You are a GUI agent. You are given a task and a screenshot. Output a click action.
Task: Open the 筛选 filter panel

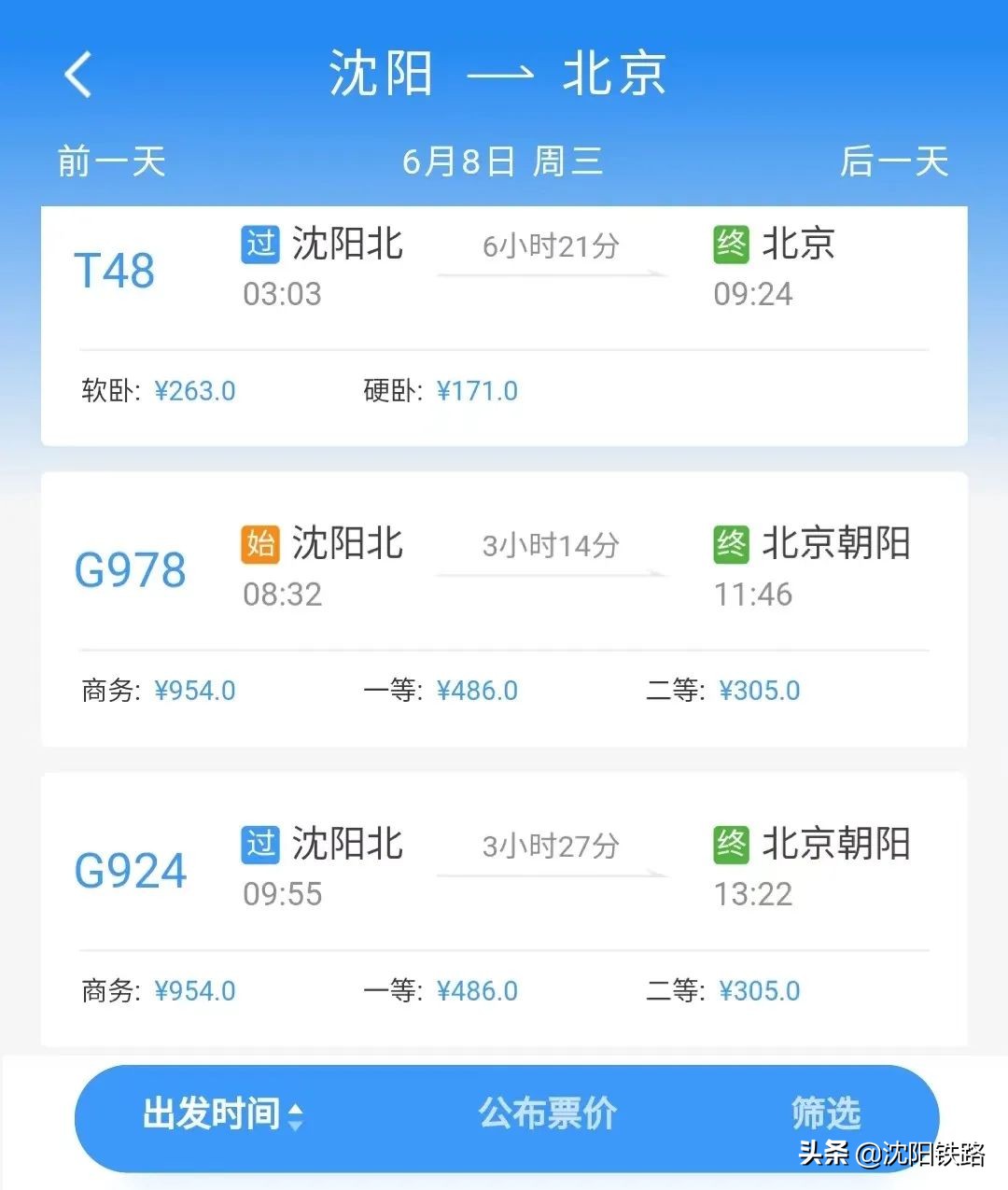(825, 1113)
